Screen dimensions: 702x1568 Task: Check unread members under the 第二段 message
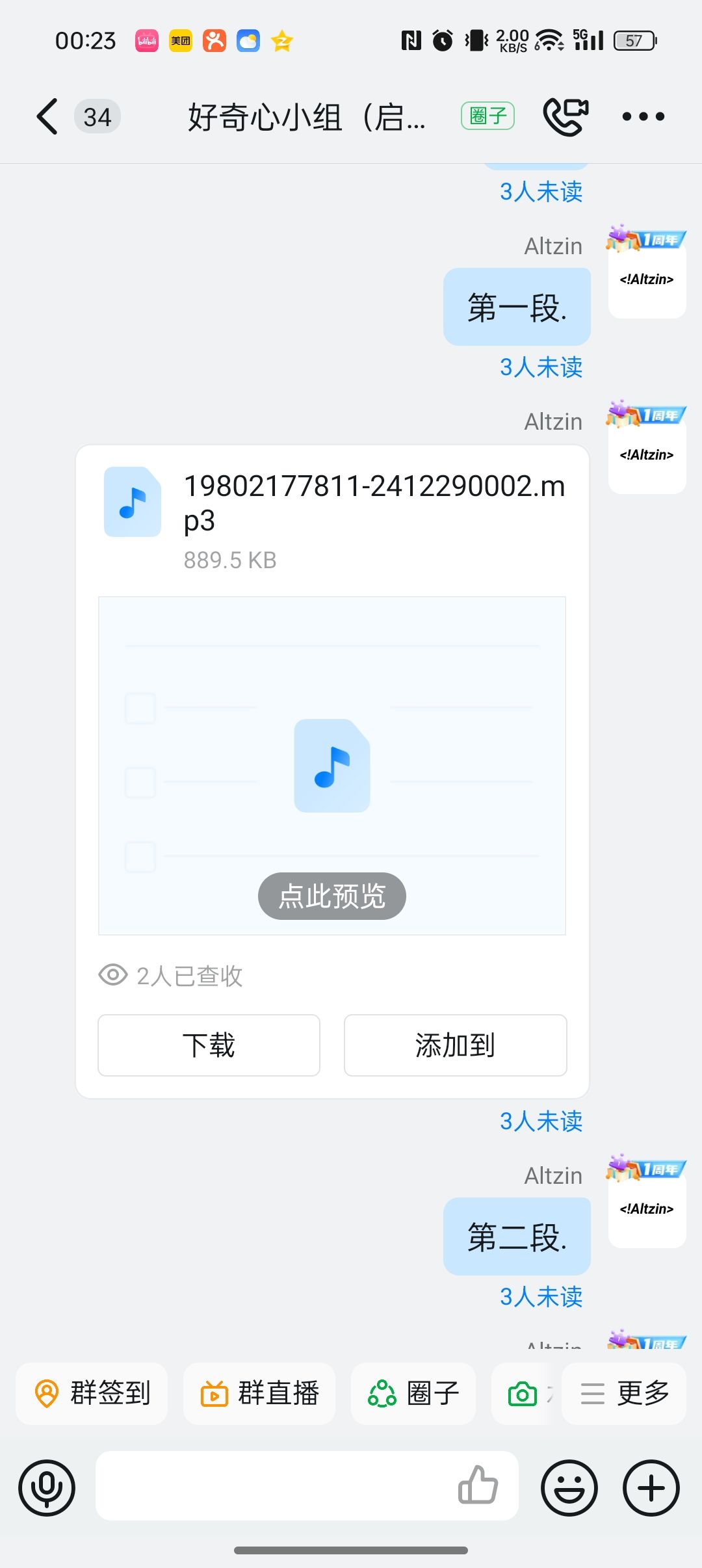click(541, 1297)
